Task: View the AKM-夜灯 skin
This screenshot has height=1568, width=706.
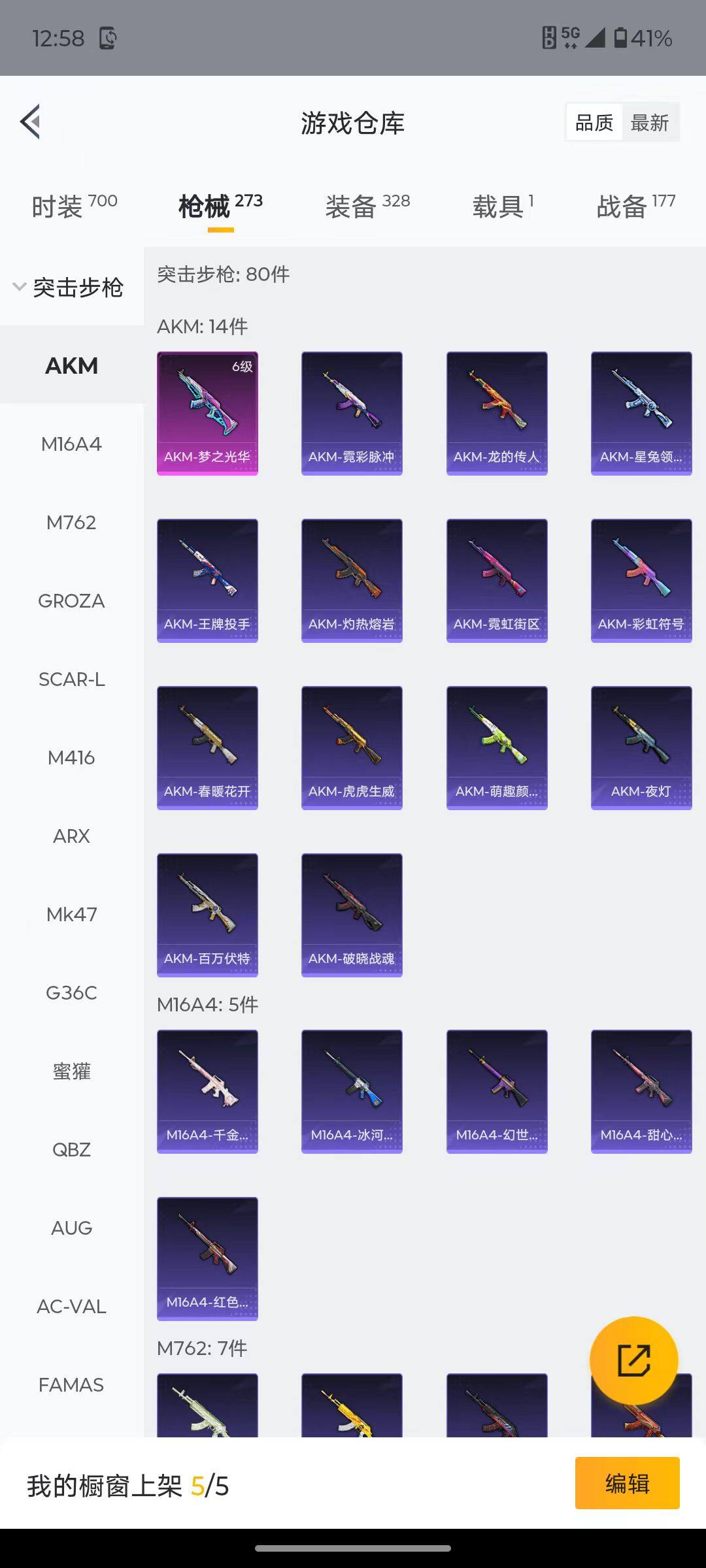Action: point(641,747)
